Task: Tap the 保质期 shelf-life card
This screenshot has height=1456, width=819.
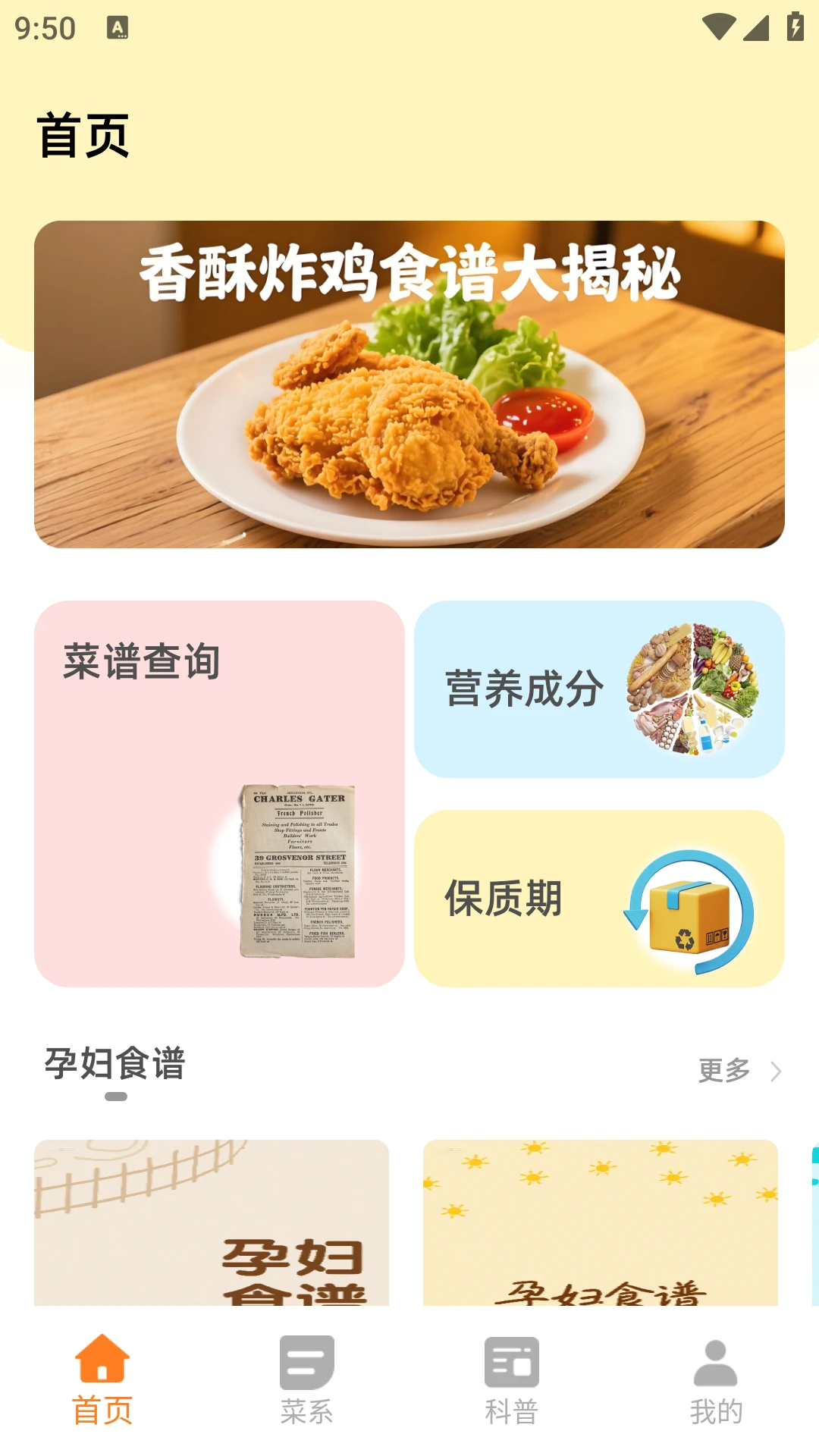Action: [601, 899]
